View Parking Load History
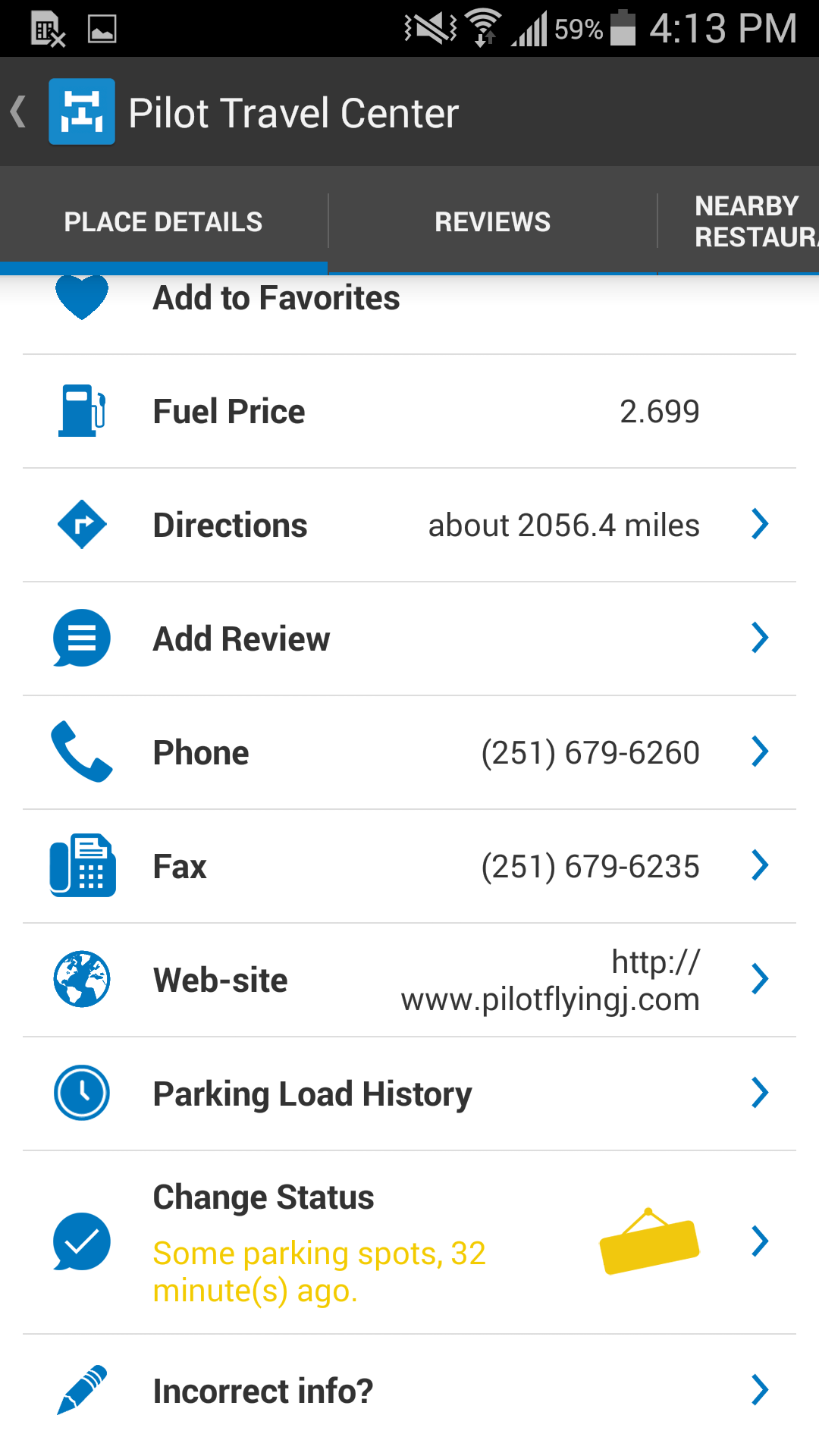 pyautogui.click(x=409, y=1094)
